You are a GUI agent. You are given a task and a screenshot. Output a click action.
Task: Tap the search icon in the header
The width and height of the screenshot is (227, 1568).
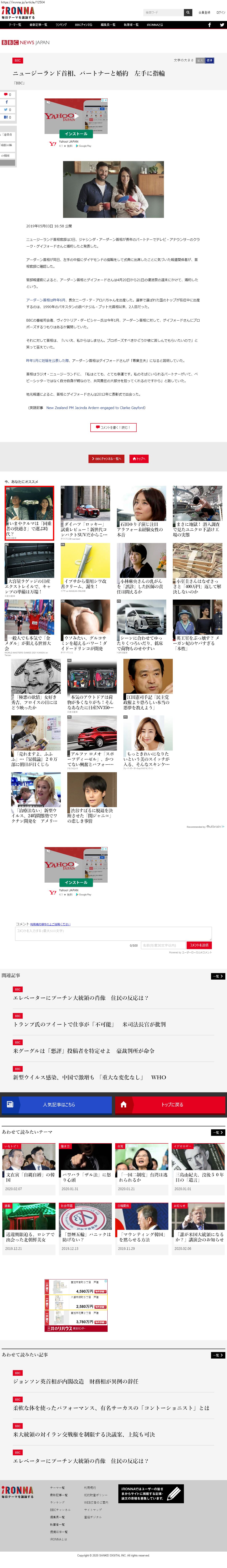coord(187,12)
